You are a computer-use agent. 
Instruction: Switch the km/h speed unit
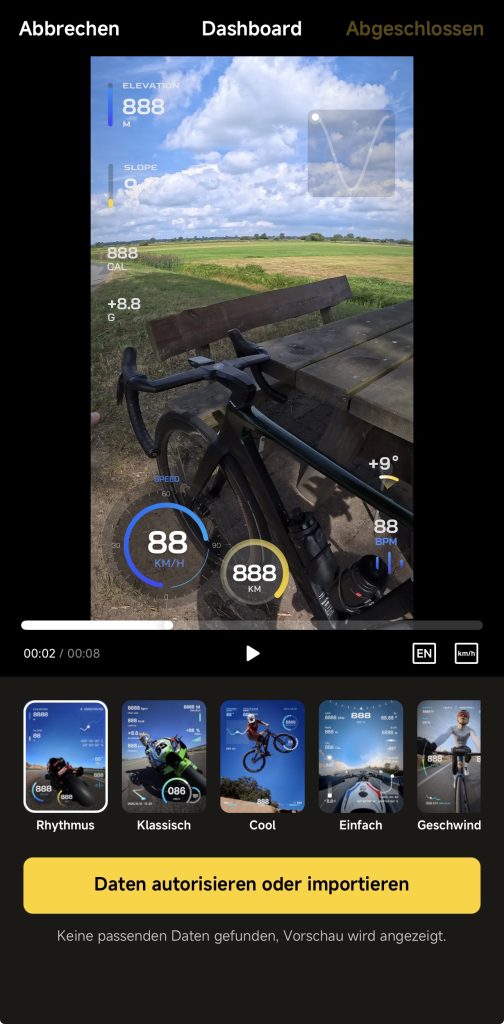tap(466, 653)
